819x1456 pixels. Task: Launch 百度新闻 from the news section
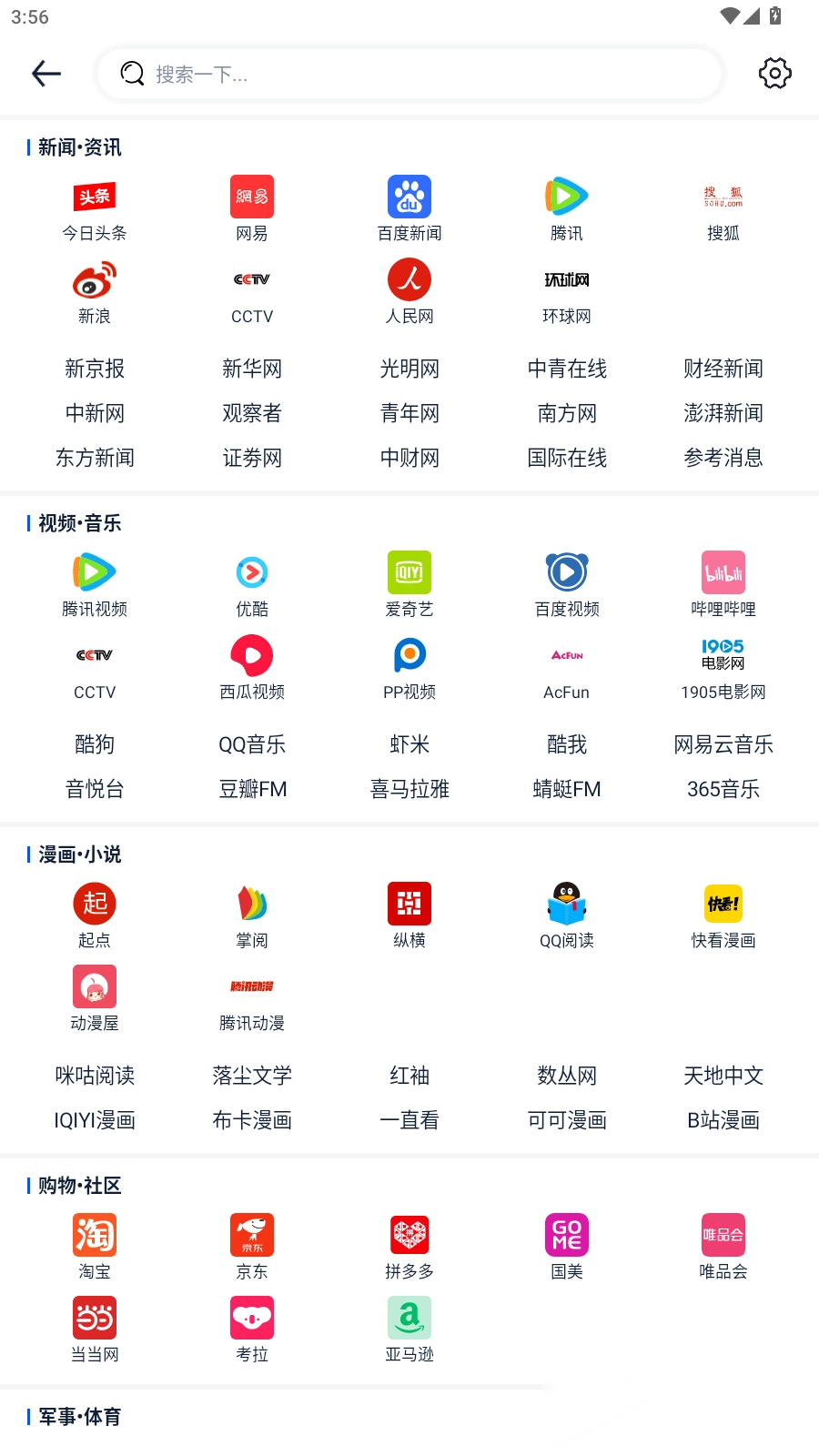[x=409, y=197]
